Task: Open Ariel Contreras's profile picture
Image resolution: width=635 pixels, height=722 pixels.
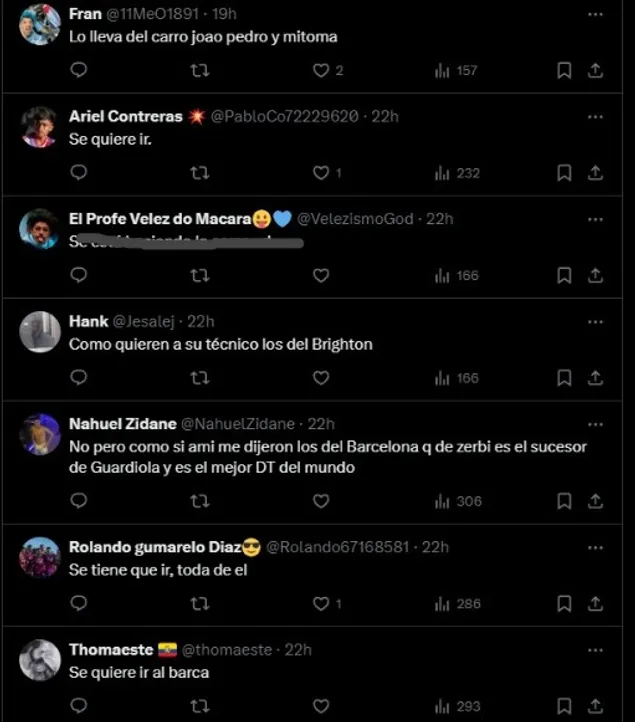Action: point(40,126)
